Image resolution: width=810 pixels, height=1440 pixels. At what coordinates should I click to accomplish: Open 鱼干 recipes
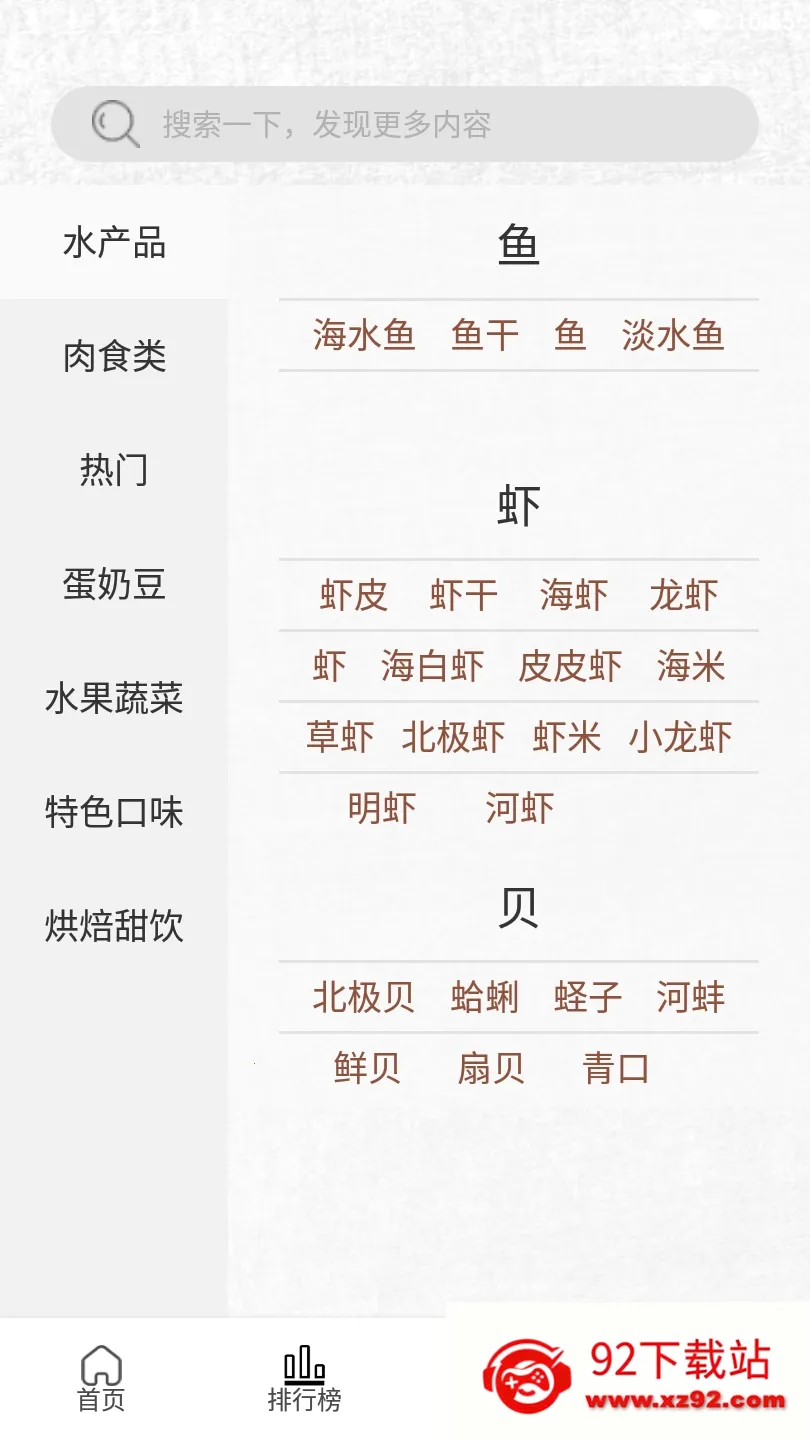(485, 335)
